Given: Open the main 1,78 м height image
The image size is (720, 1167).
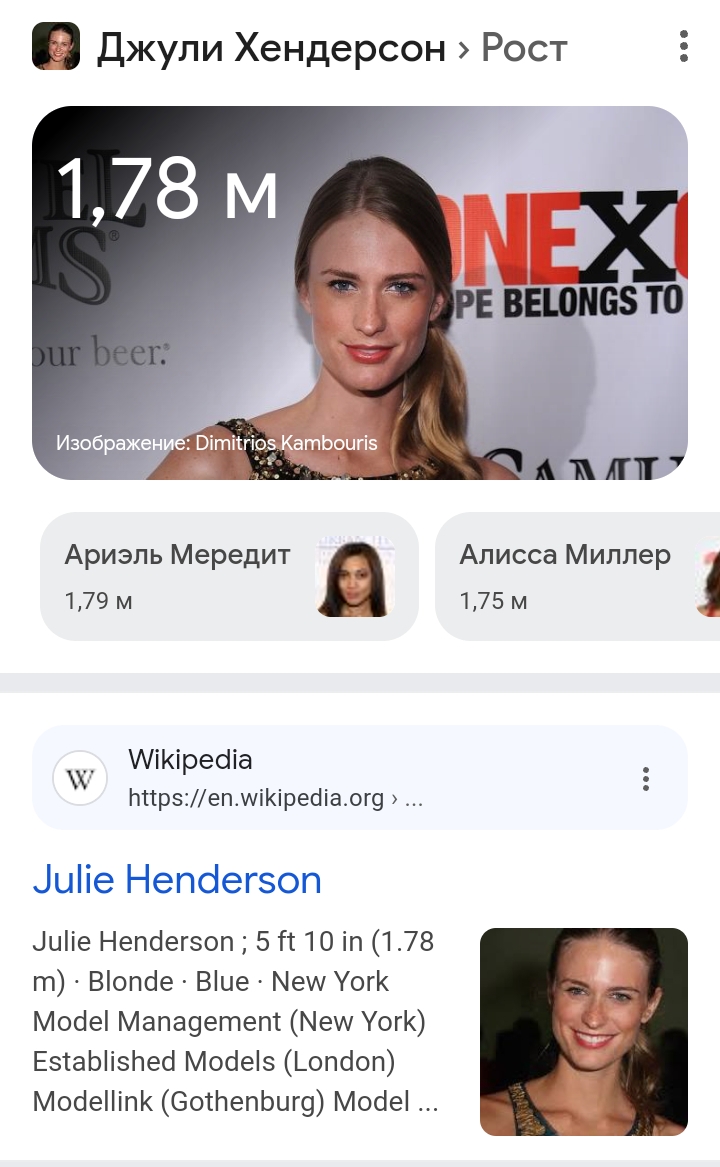Looking at the screenshot, I should click(x=360, y=293).
